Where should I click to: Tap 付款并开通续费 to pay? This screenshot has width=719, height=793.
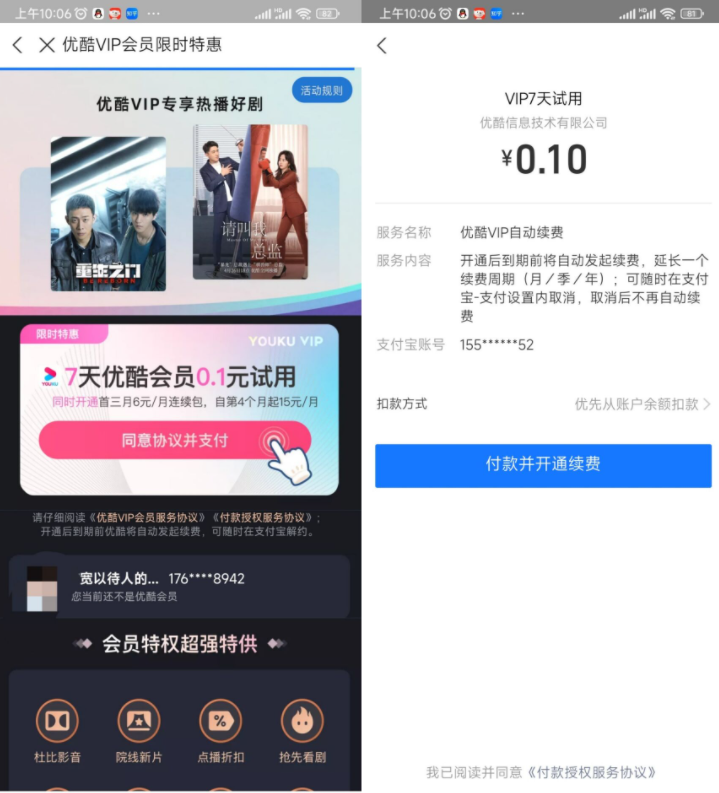(543, 465)
